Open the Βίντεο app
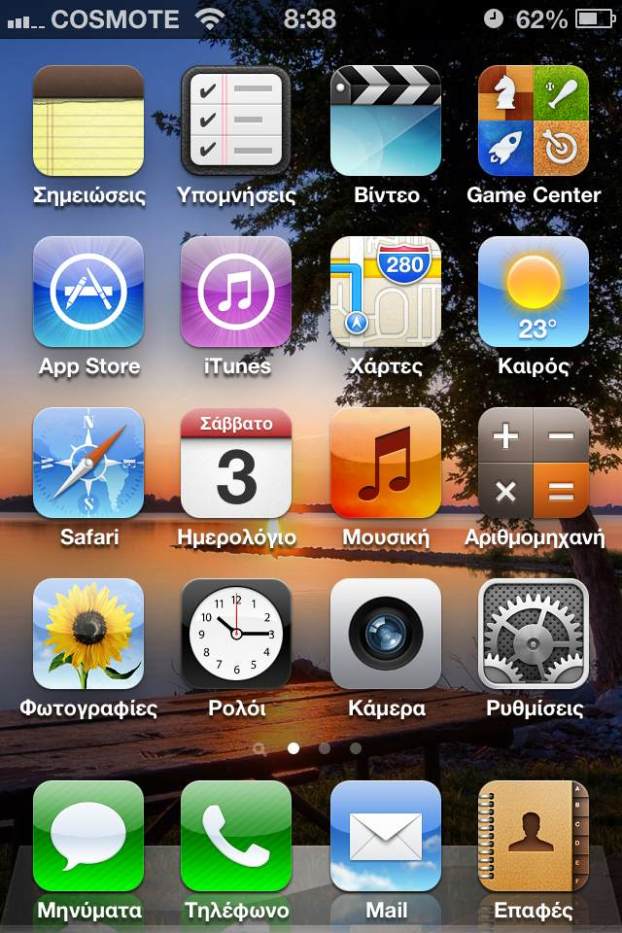This screenshot has width=622, height=933. 385,121
